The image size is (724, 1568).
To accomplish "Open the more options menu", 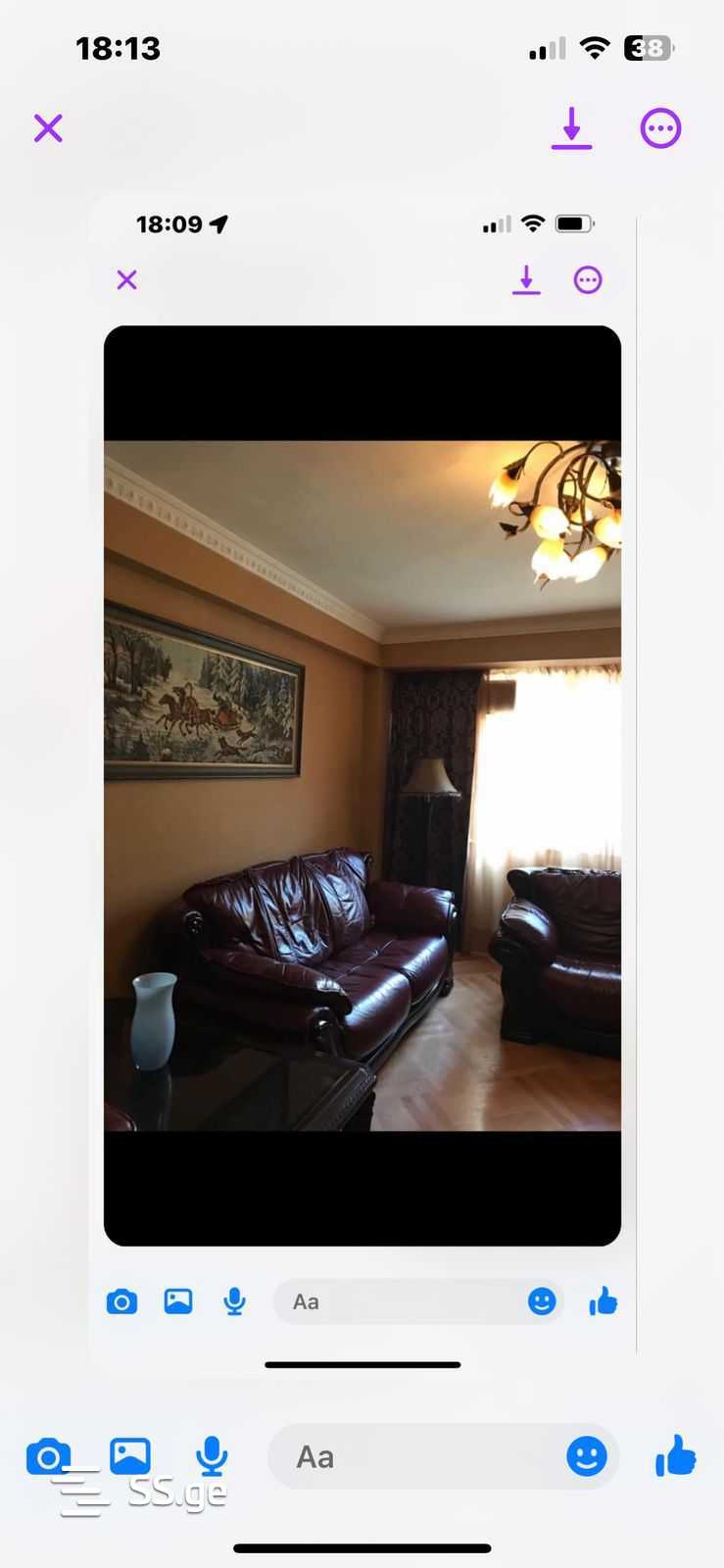I will 660,128.
